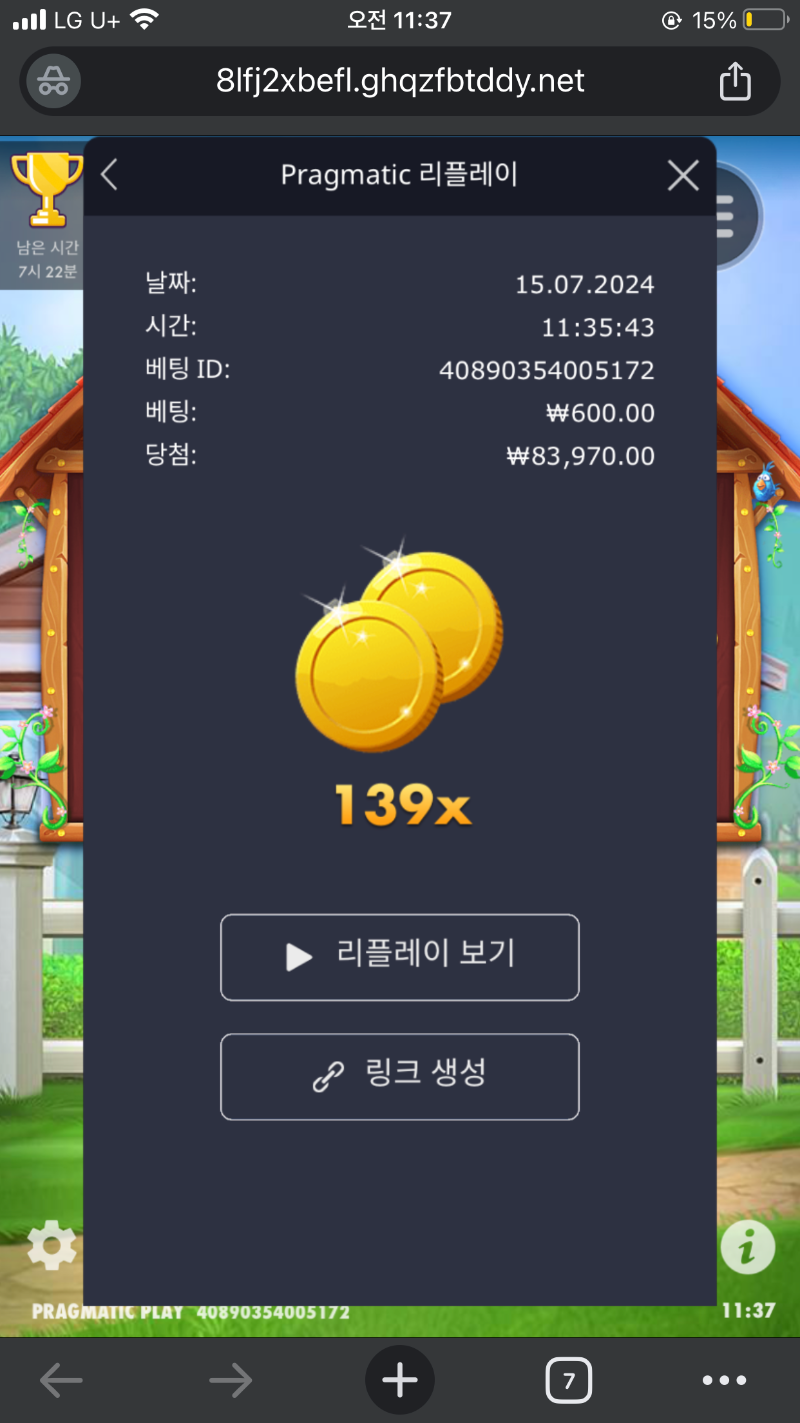
Task: Tap the 리플레이 보기 button
Action: click(400, 957)
